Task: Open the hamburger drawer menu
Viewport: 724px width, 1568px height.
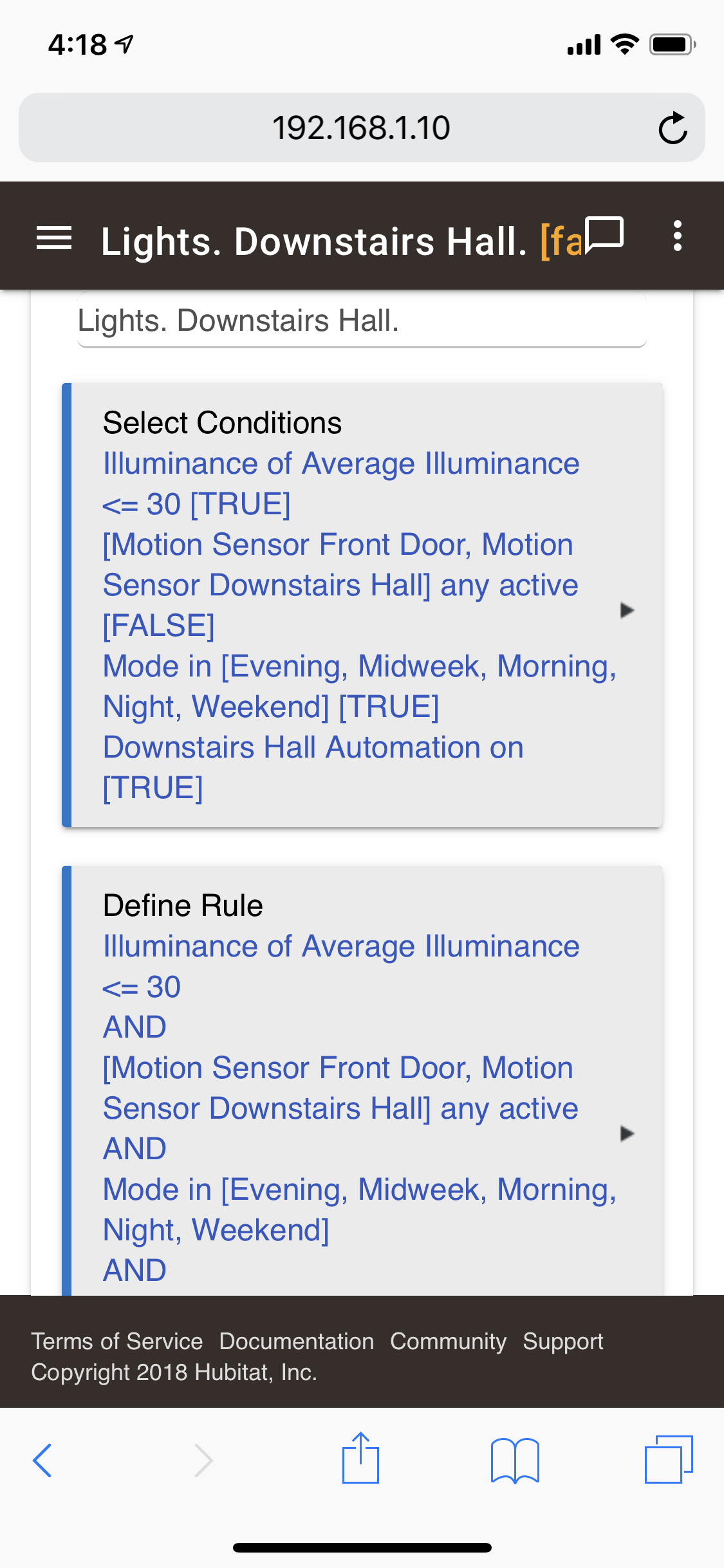Action: pyautogui.click(x=54, y=238)
